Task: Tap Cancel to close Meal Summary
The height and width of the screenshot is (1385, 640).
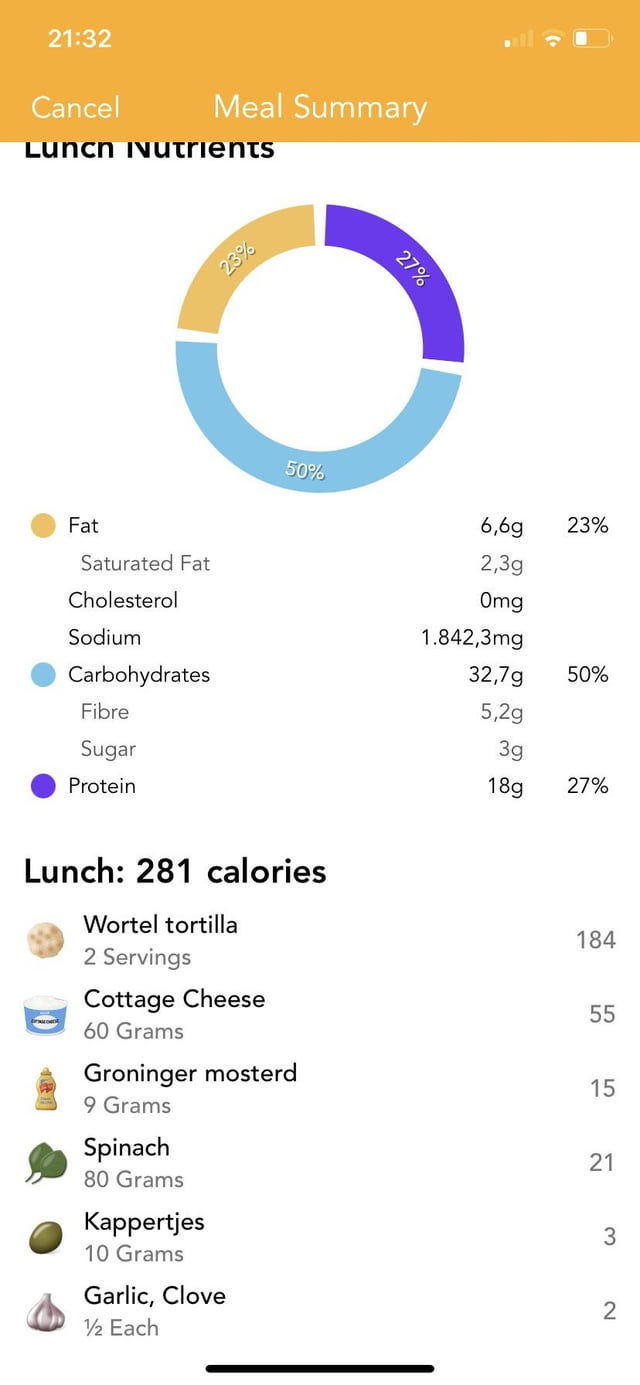Action: 75,107
